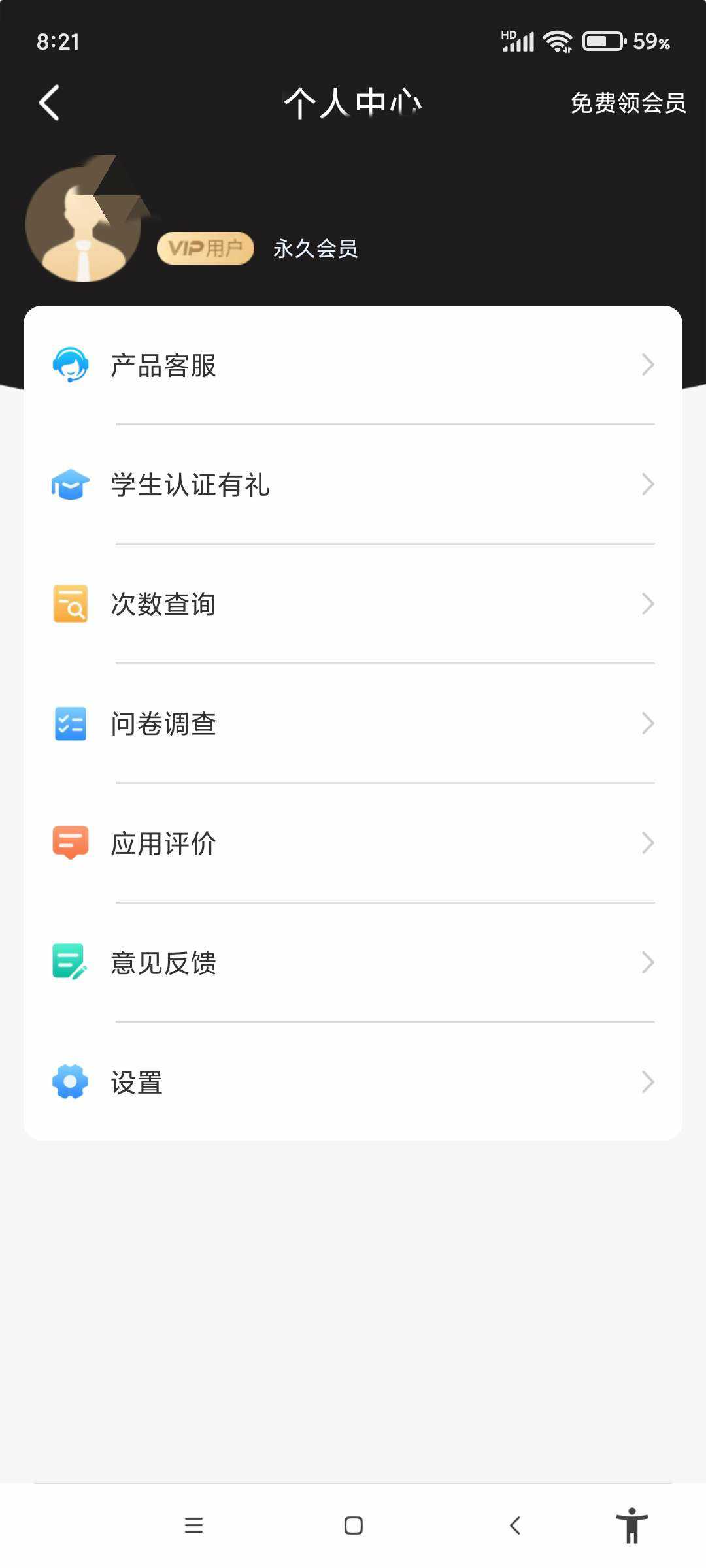Tap 免费领会员 to claim free membership
The image size is (706, 1568).
[628, 103]
